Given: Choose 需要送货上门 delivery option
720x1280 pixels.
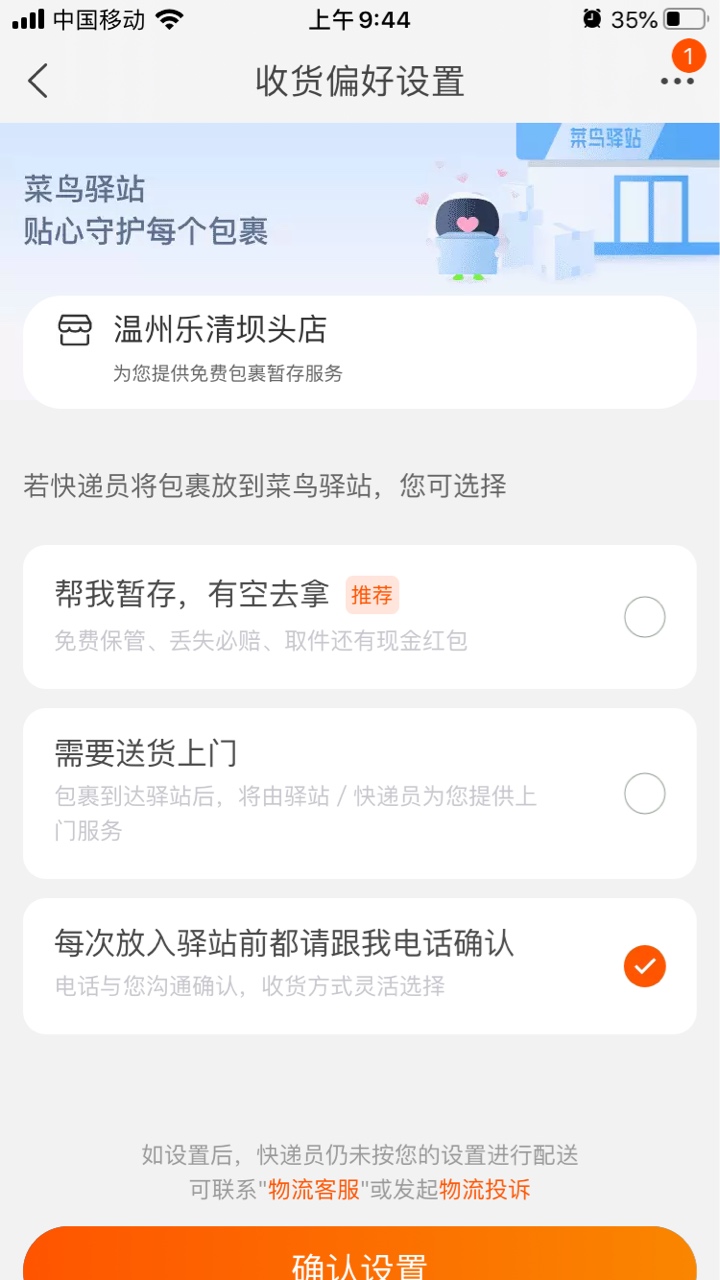Looking at the screenshot, I should [x=360, y=794].
